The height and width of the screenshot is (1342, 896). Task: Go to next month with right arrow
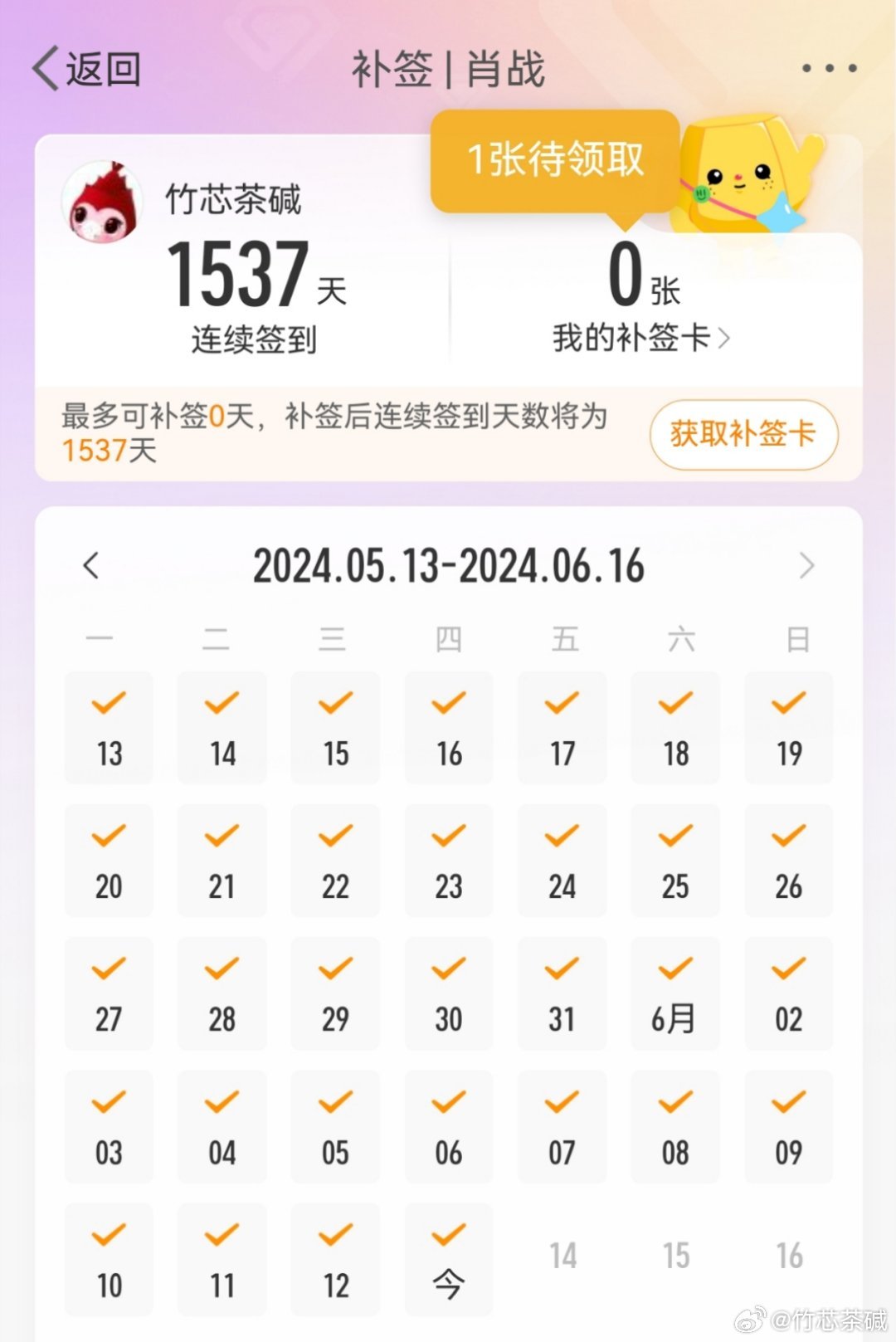[x=805, y=566]
